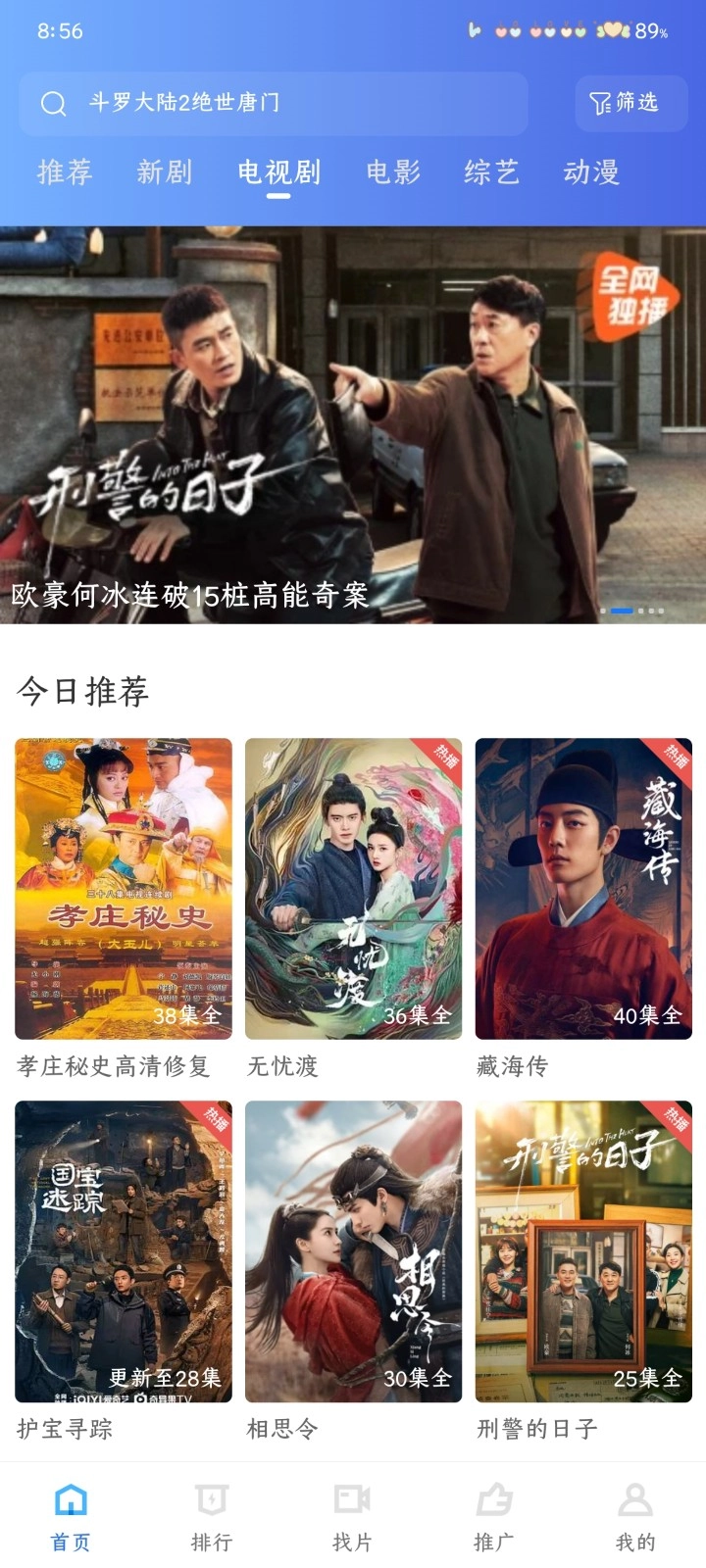The image size is (706, 1568).
Task: Open 刑警的日子 banner image
Action: tap(353, 412)
